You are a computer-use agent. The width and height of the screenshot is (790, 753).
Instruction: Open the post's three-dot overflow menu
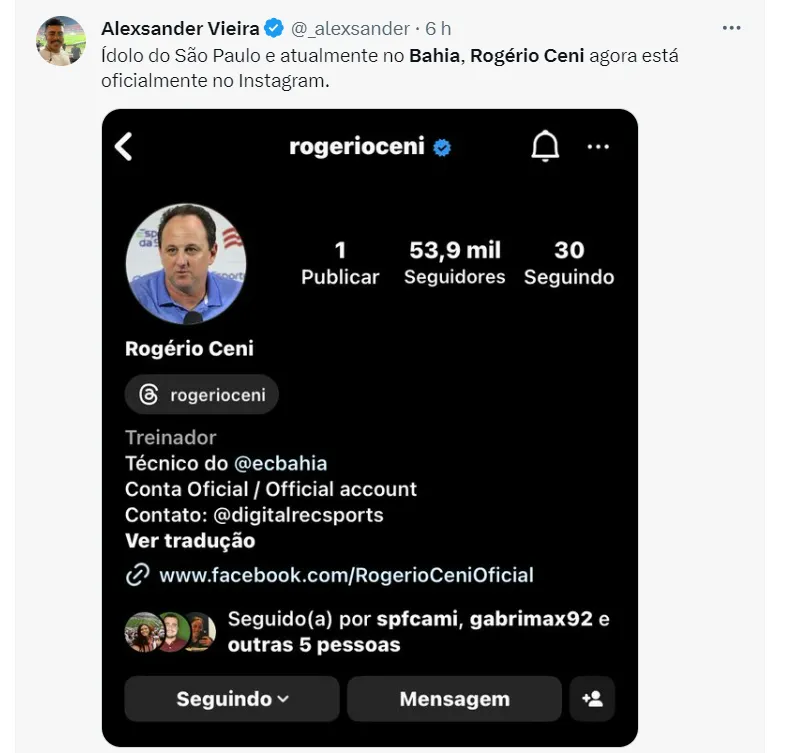coord(732,28)
